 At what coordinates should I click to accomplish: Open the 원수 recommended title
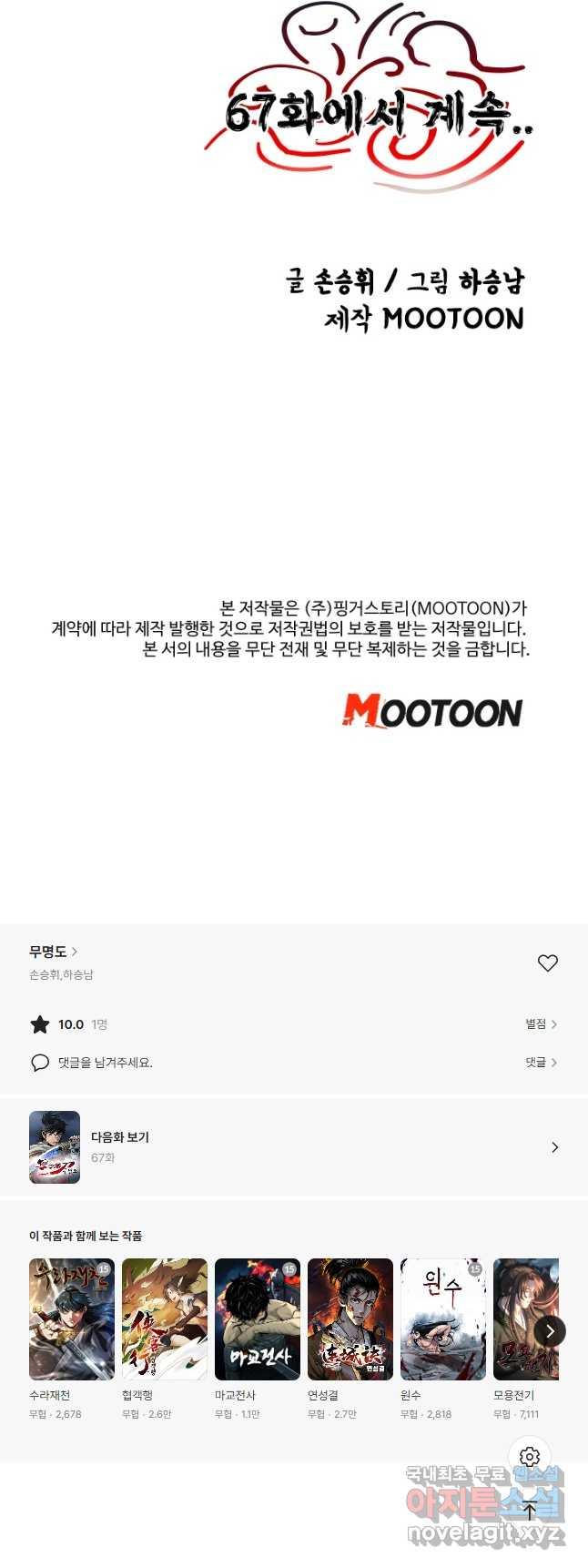443,1319
